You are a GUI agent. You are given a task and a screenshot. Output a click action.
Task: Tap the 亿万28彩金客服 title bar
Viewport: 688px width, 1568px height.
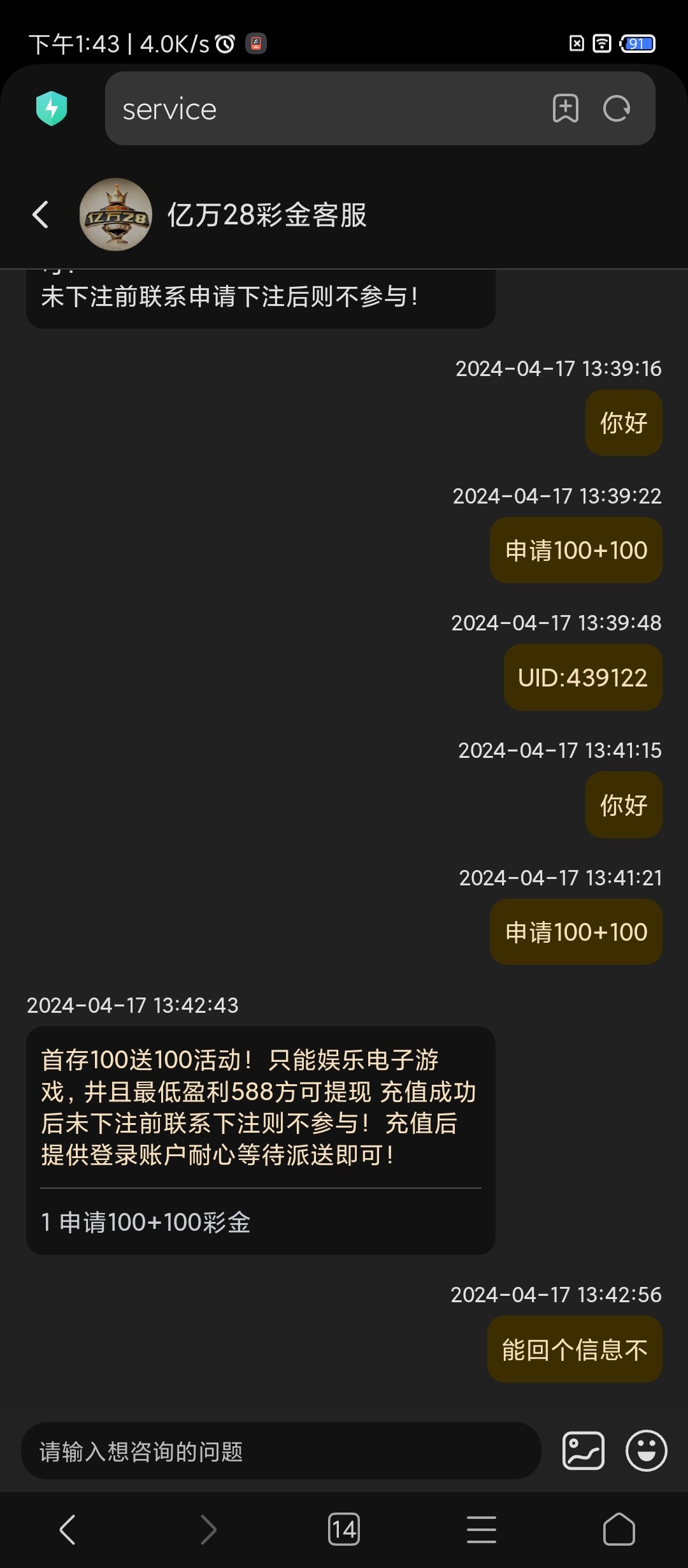point(268,215)
